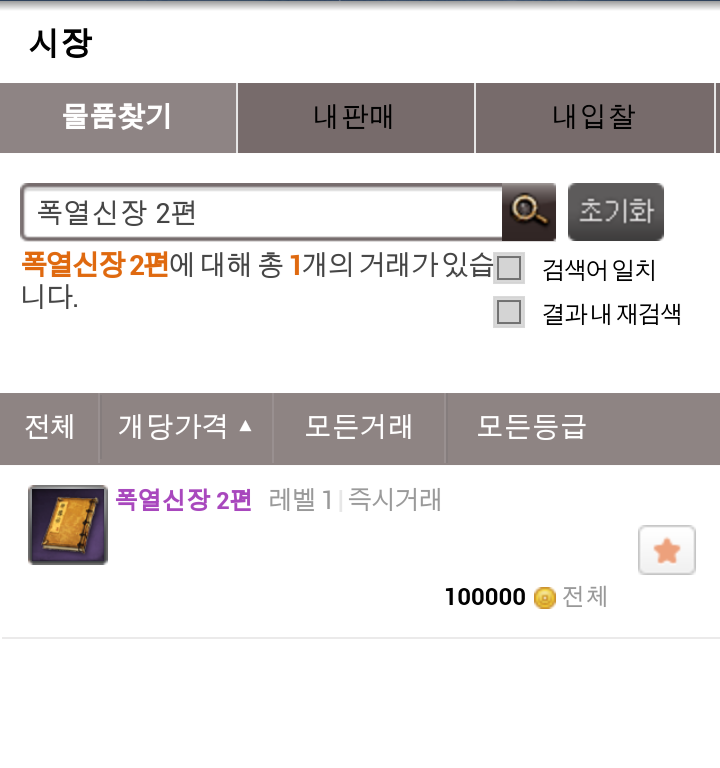720x768 pixels.
Task: Reset the search with 초기화
Action: point(615,212)
